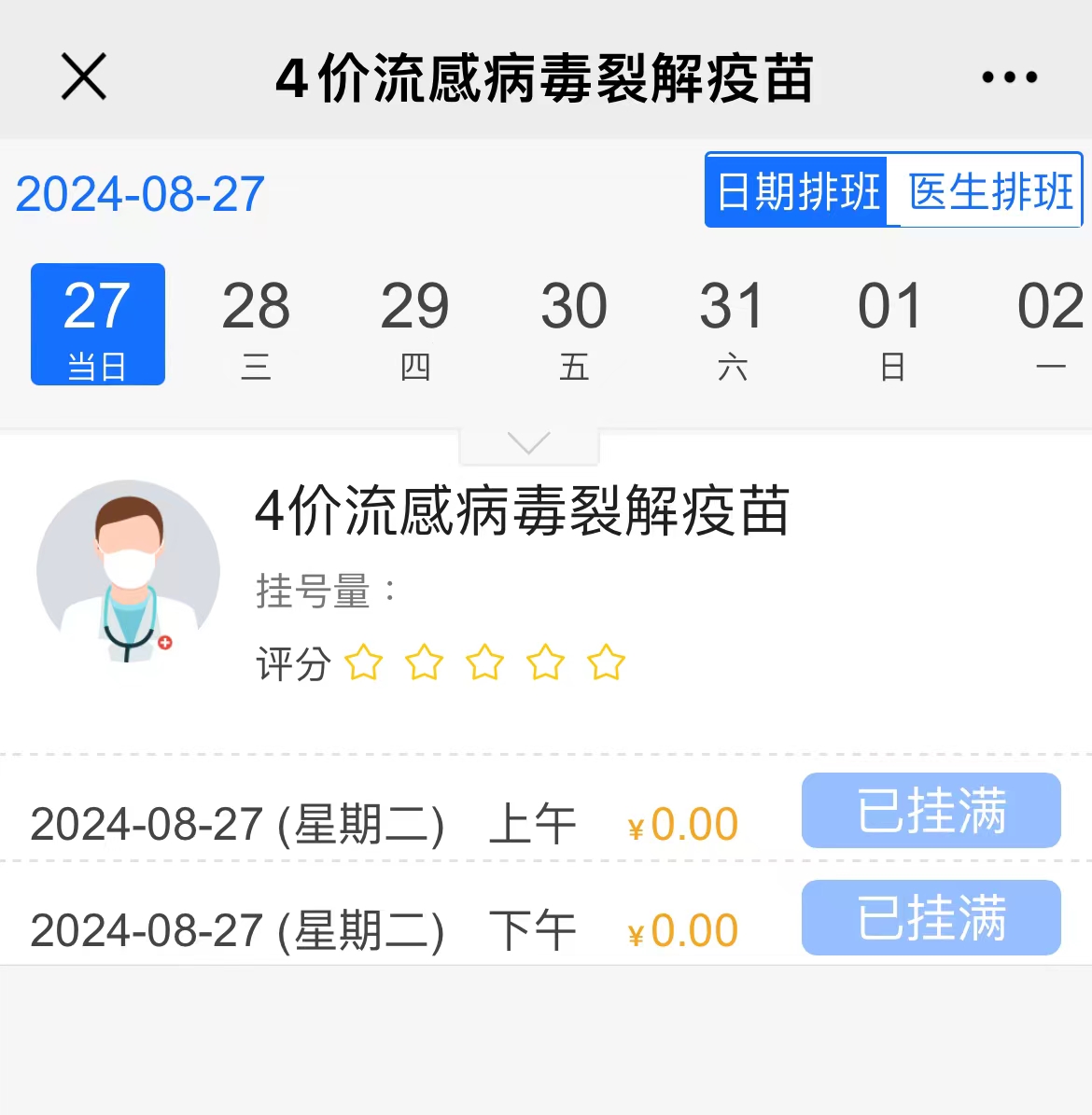Select date 27 当日
1092x1115 pixels.
point(98,325)
